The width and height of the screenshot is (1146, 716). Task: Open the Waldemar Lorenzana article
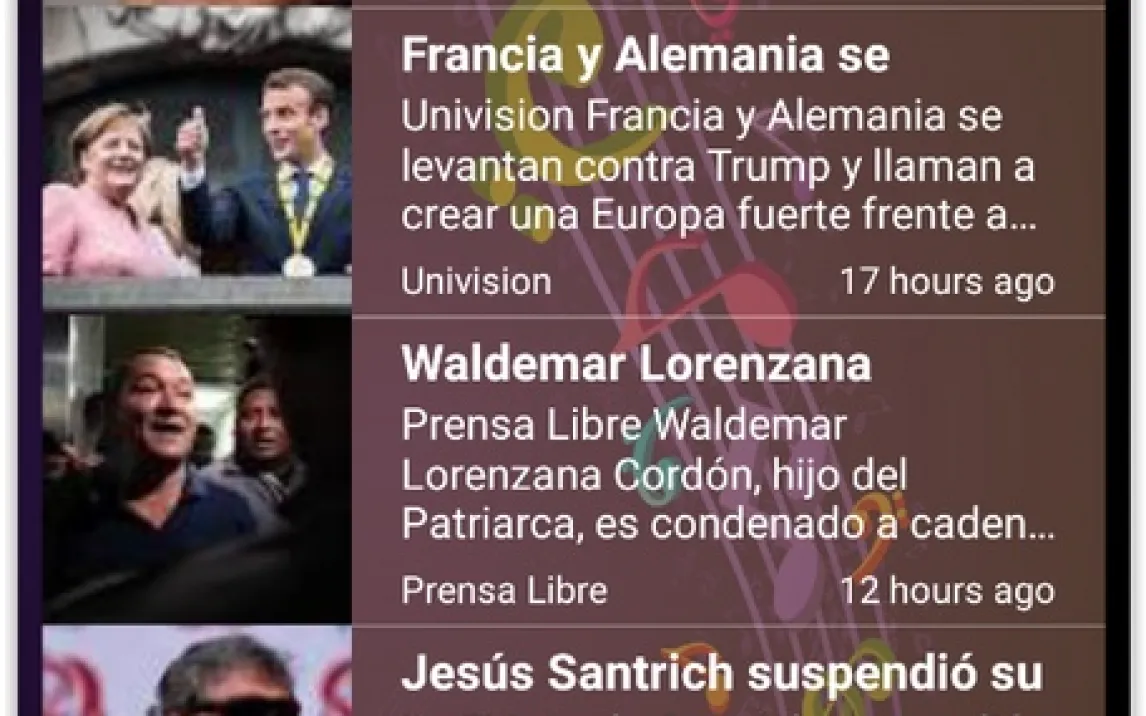[x=636, y=365]
